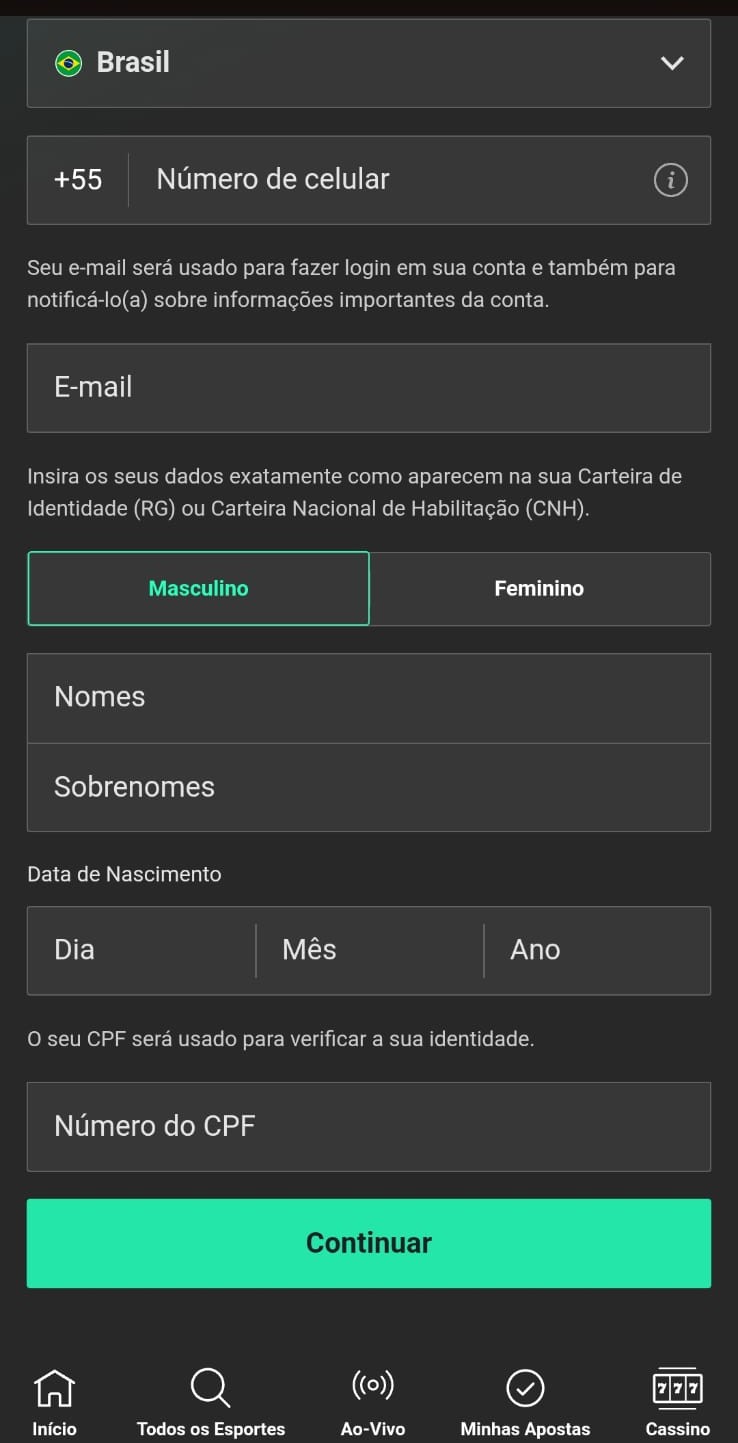Tap the info icon beside the phone field

pos(670,180)
